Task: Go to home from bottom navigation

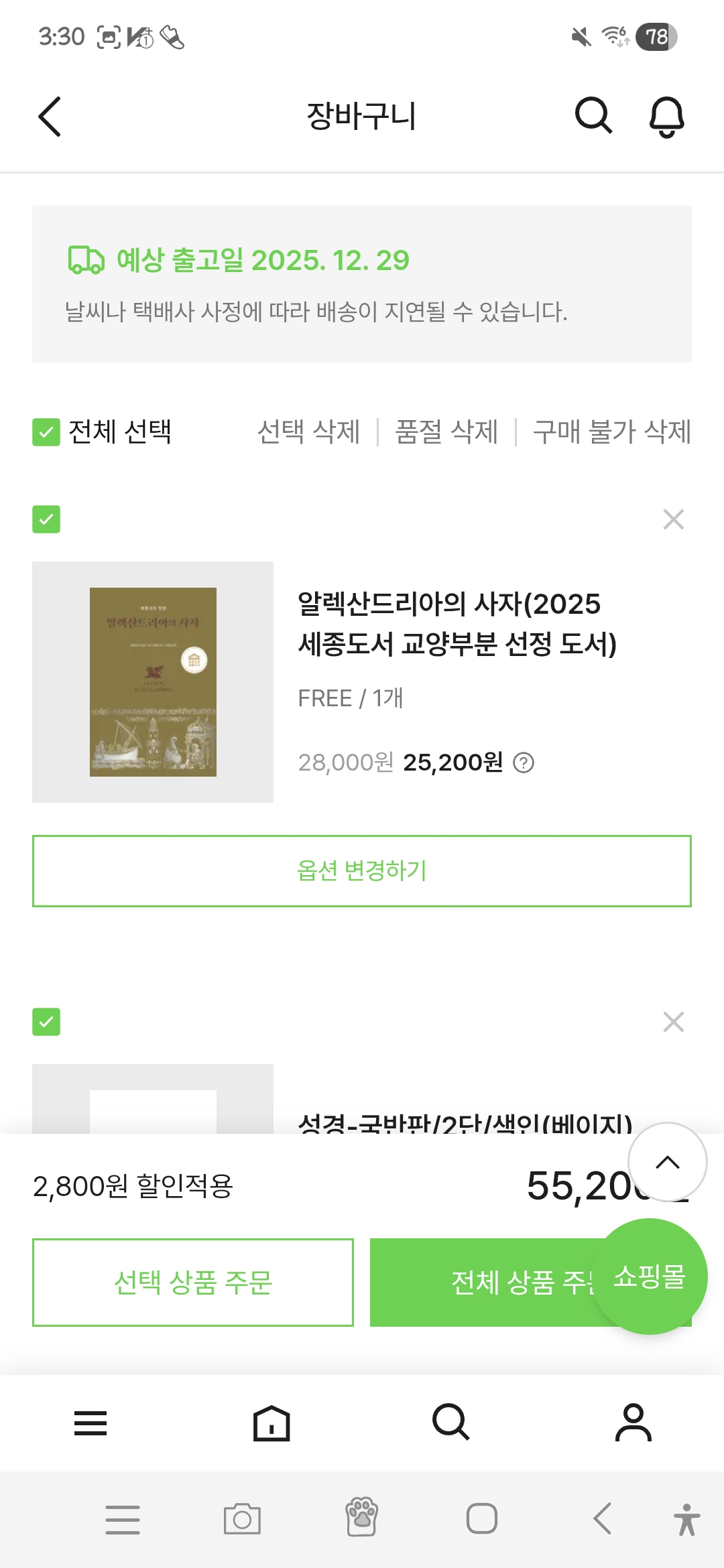Action: (271, 1423)
